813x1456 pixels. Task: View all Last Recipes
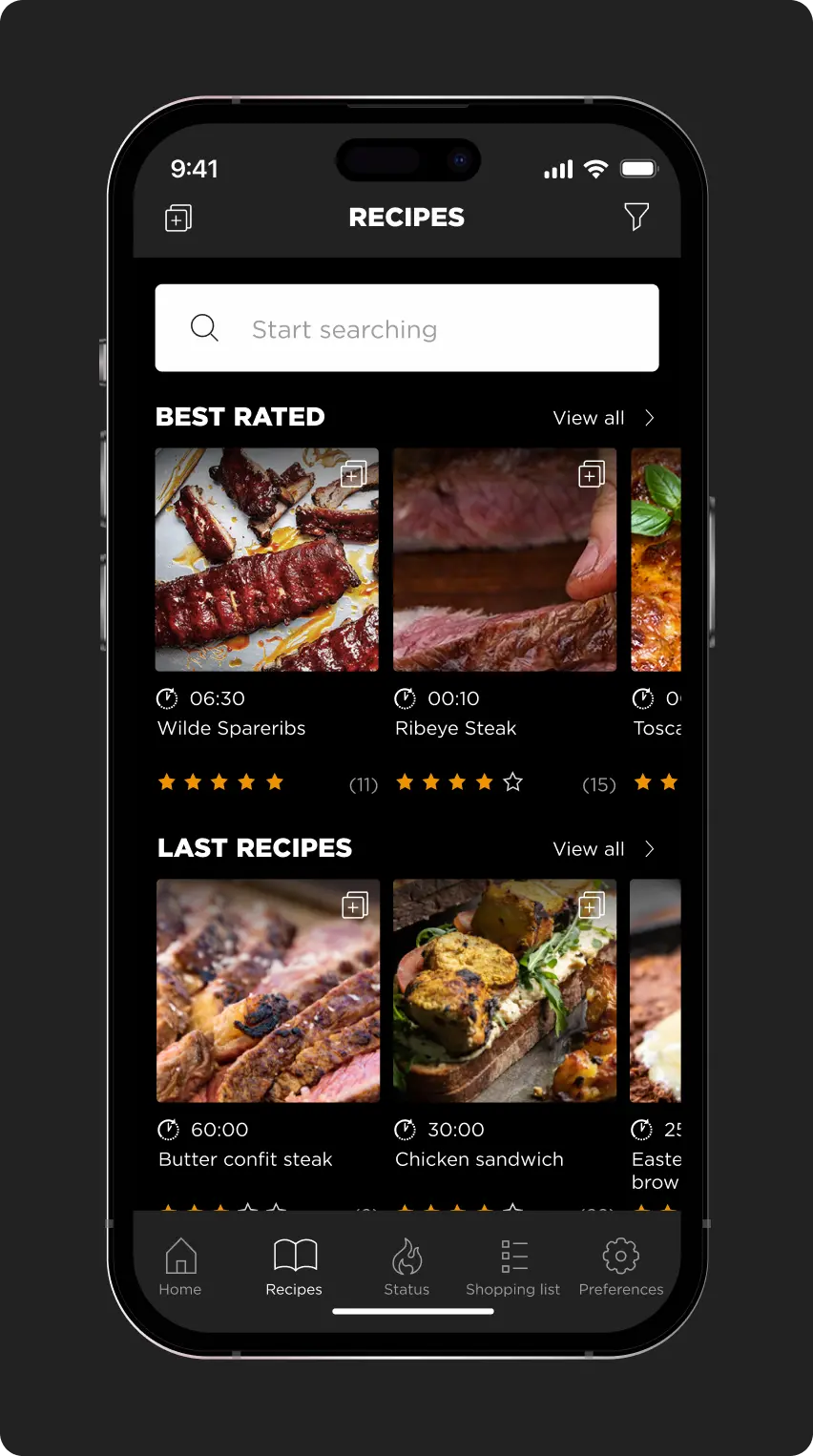[603, 849]
